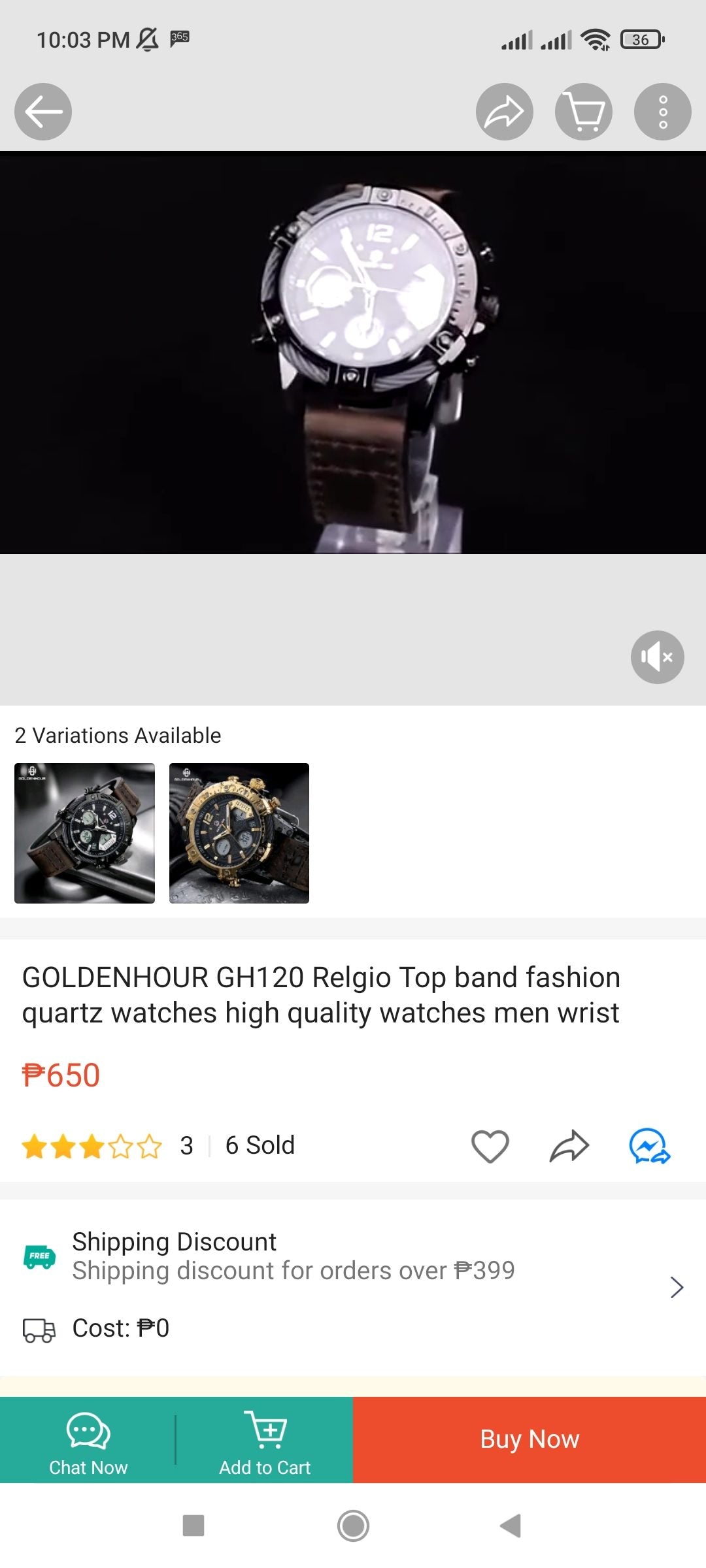
Task: Open recent apps from navigation bar
Action: coord(193,1526)
